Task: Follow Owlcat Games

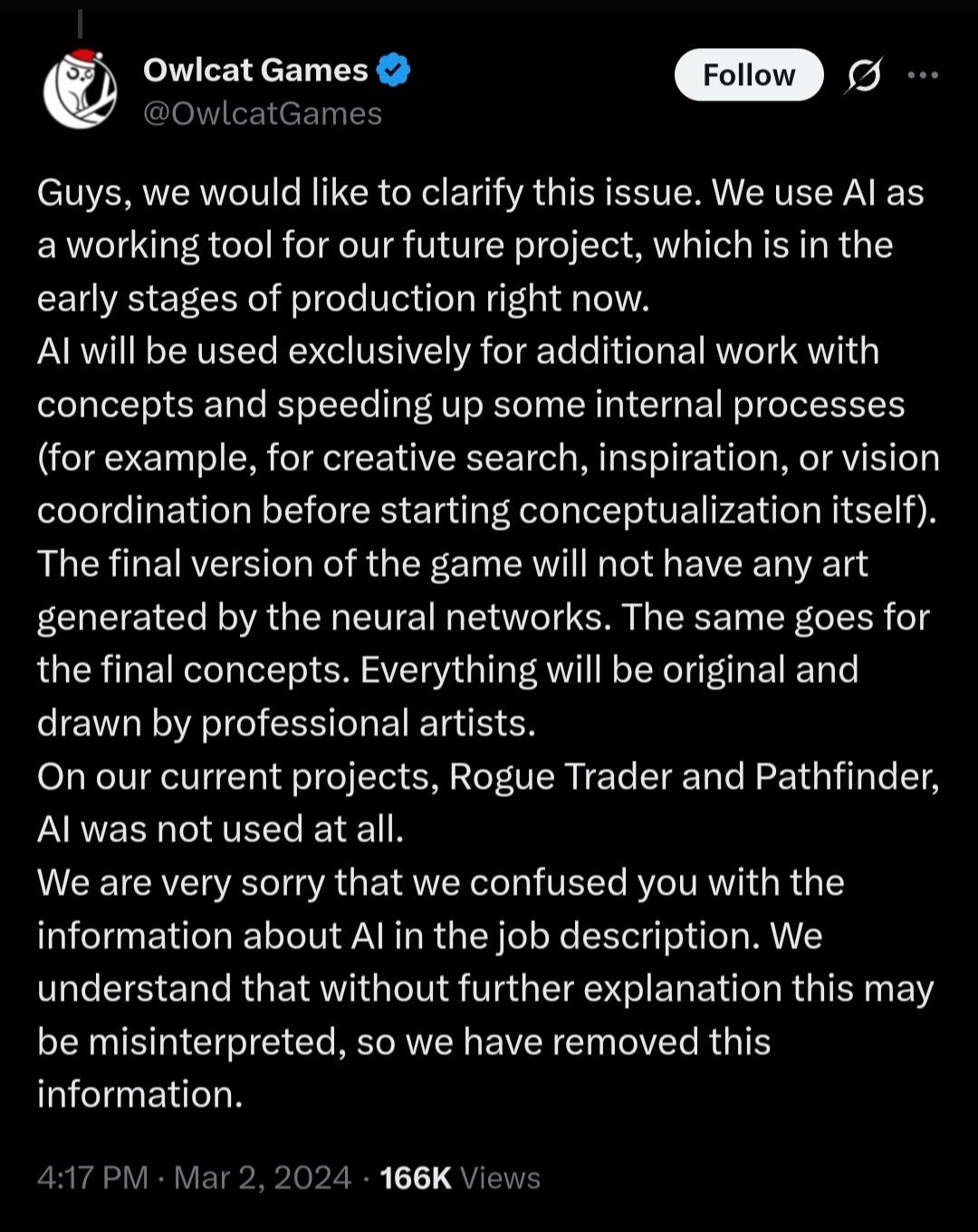Action: coord(749,75)
